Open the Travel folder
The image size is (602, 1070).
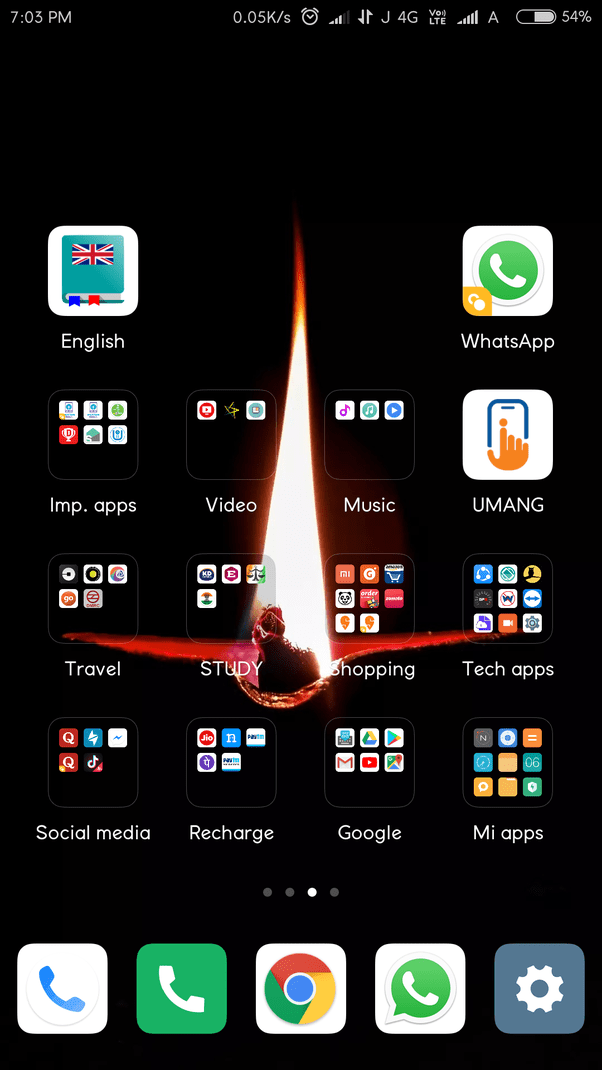pos(93,598)
